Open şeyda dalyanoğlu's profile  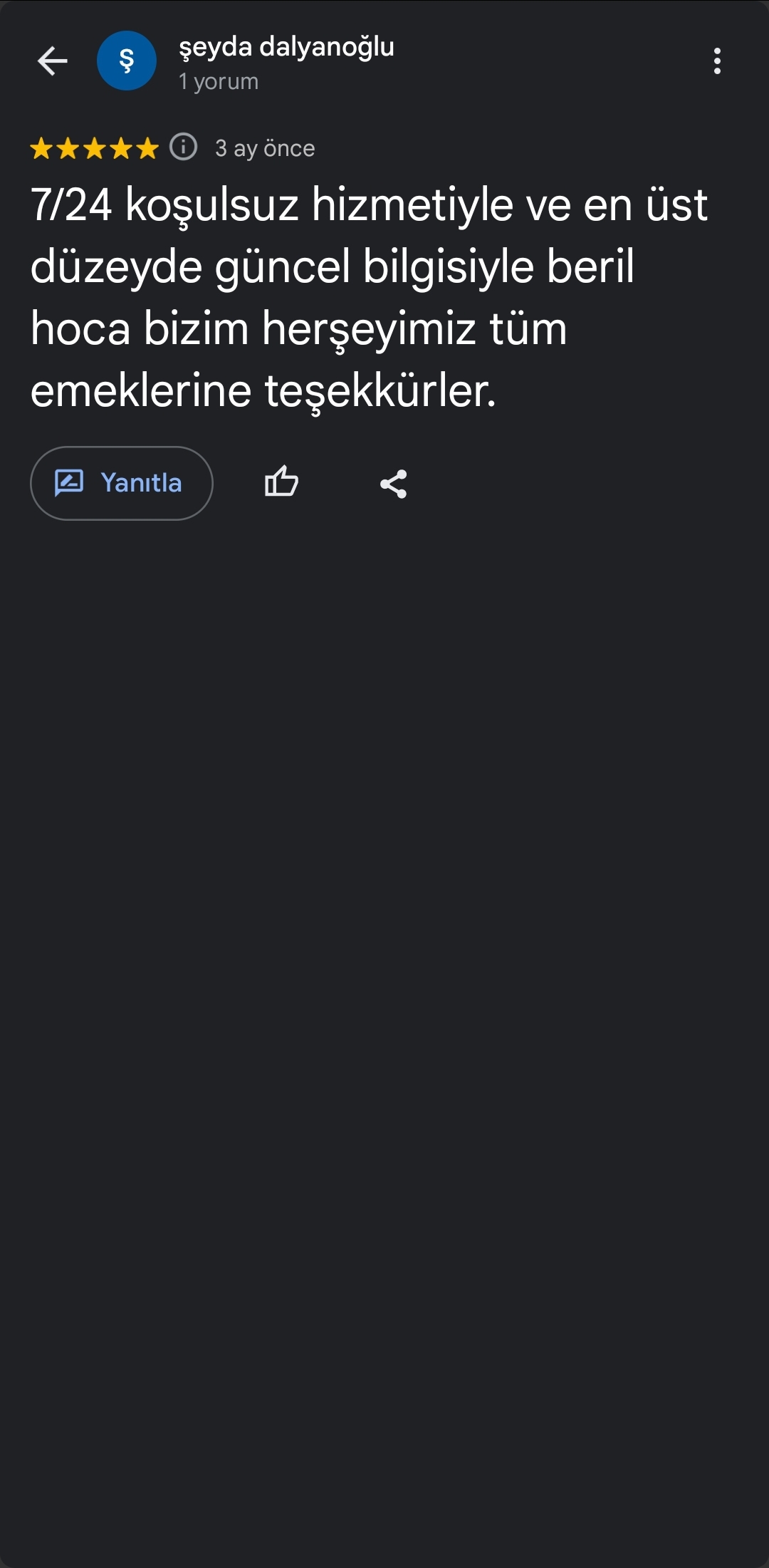click(x=285, y=48)
